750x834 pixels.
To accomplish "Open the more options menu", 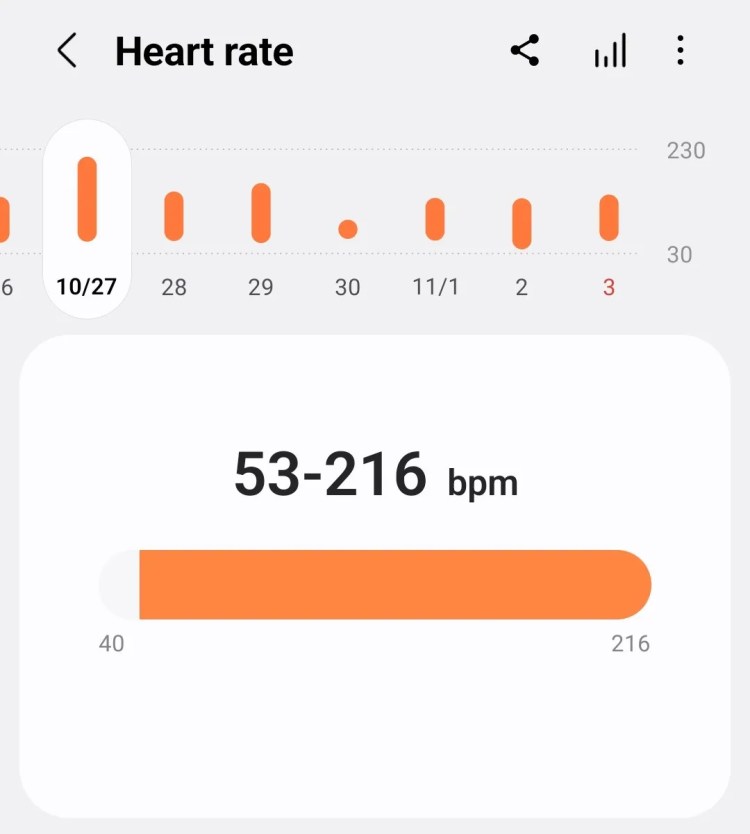I will pyautogui.click(x=680, y=50).
